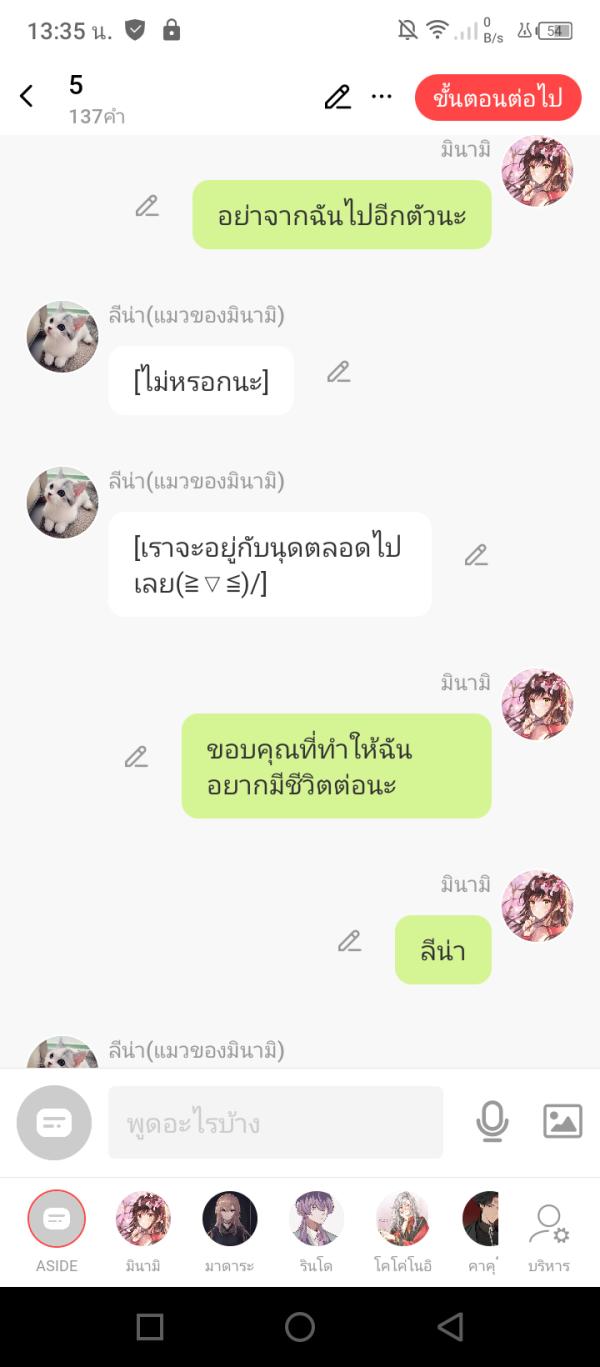Tap the red ขั้นตอนต่อไป button
The width and height of the screenshot is (600, 1367).
click(x=497, y=97)
